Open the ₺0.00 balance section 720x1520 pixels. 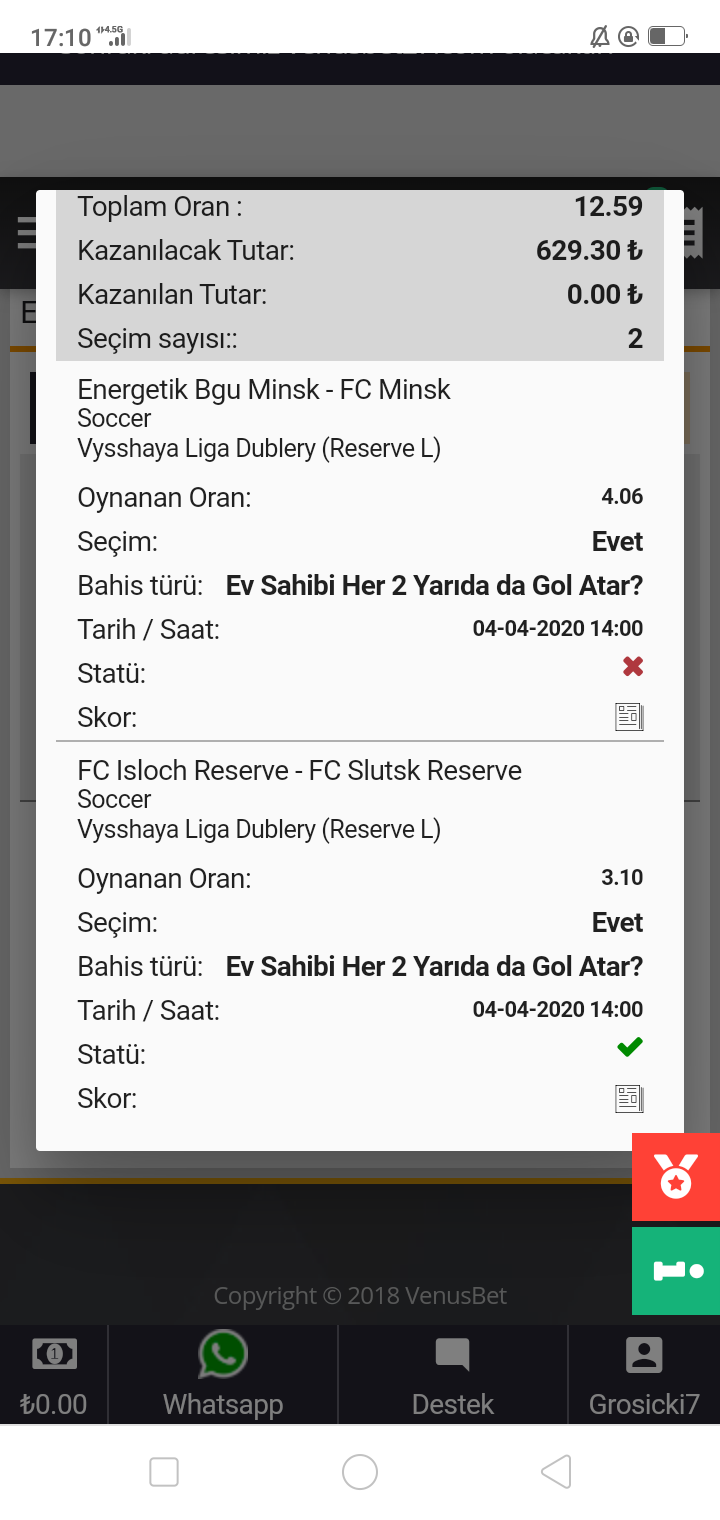click(x=54, y=1375)
